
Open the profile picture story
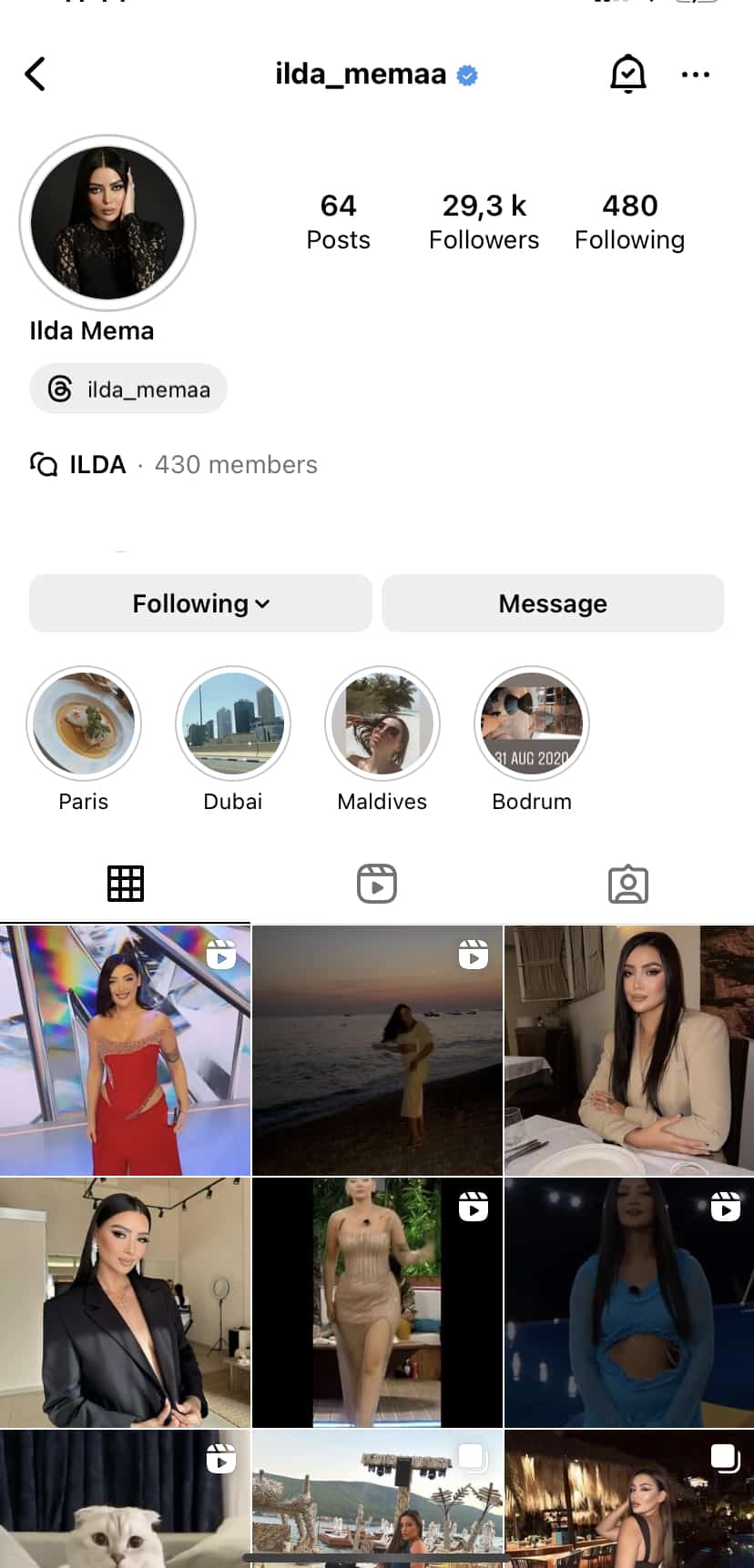107,223
